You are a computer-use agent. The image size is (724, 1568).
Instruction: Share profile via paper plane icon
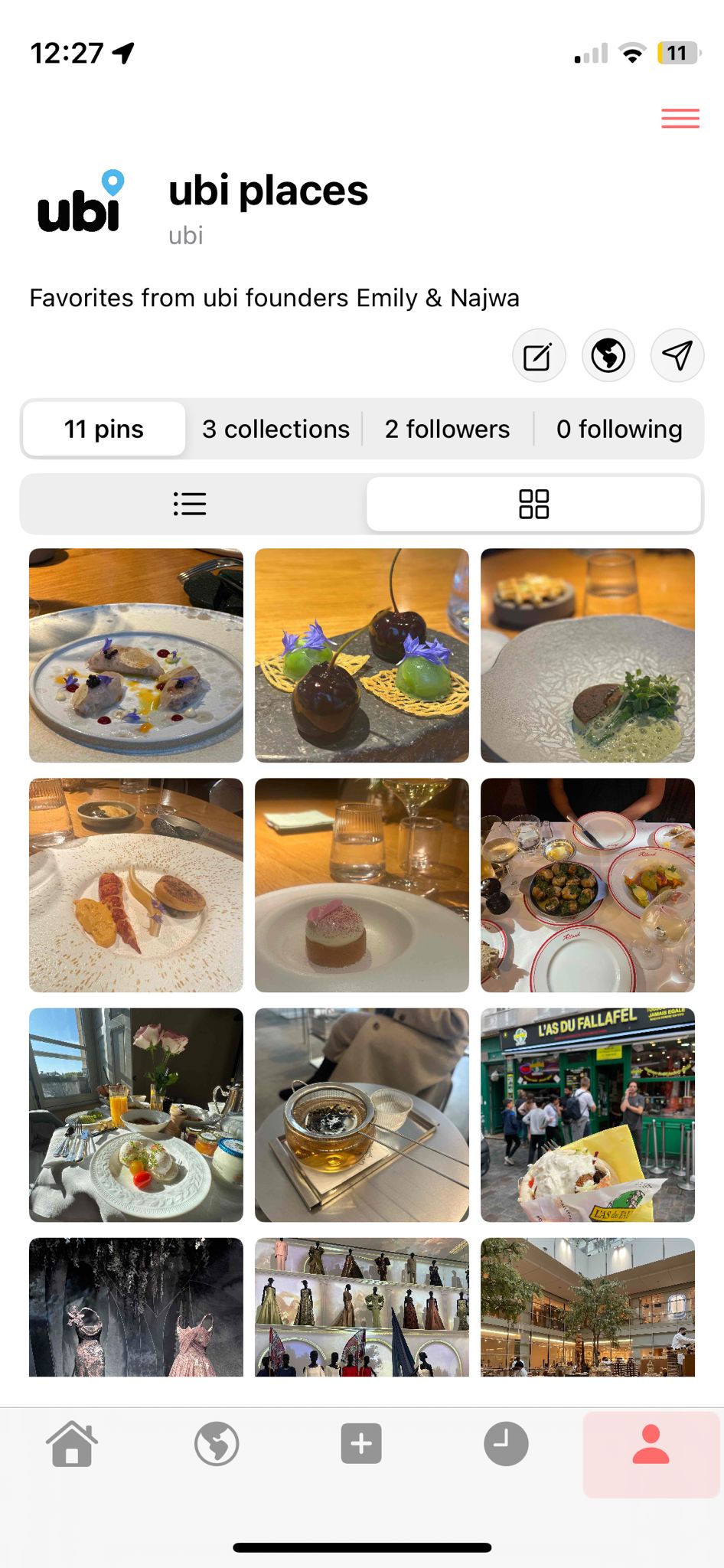pos(677,355)
